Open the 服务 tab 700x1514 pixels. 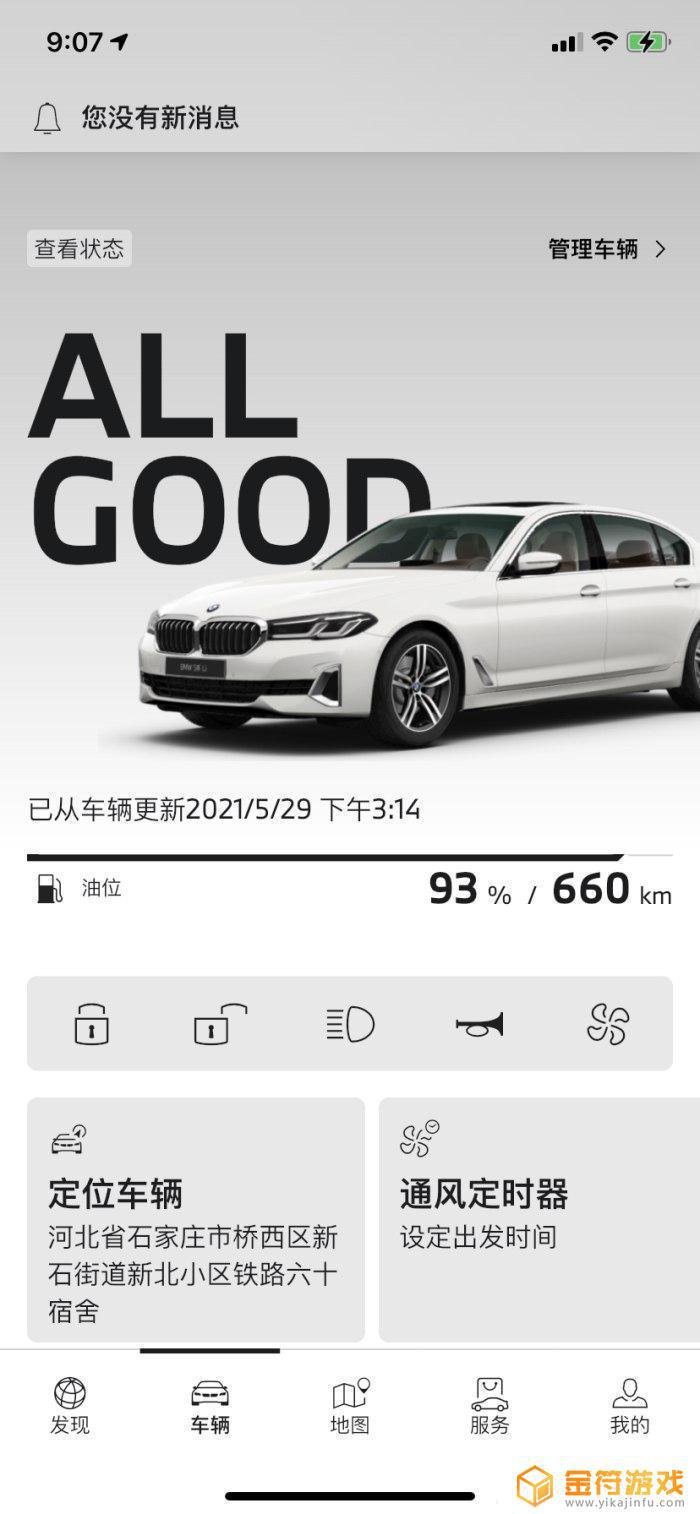pos(490,1406)
